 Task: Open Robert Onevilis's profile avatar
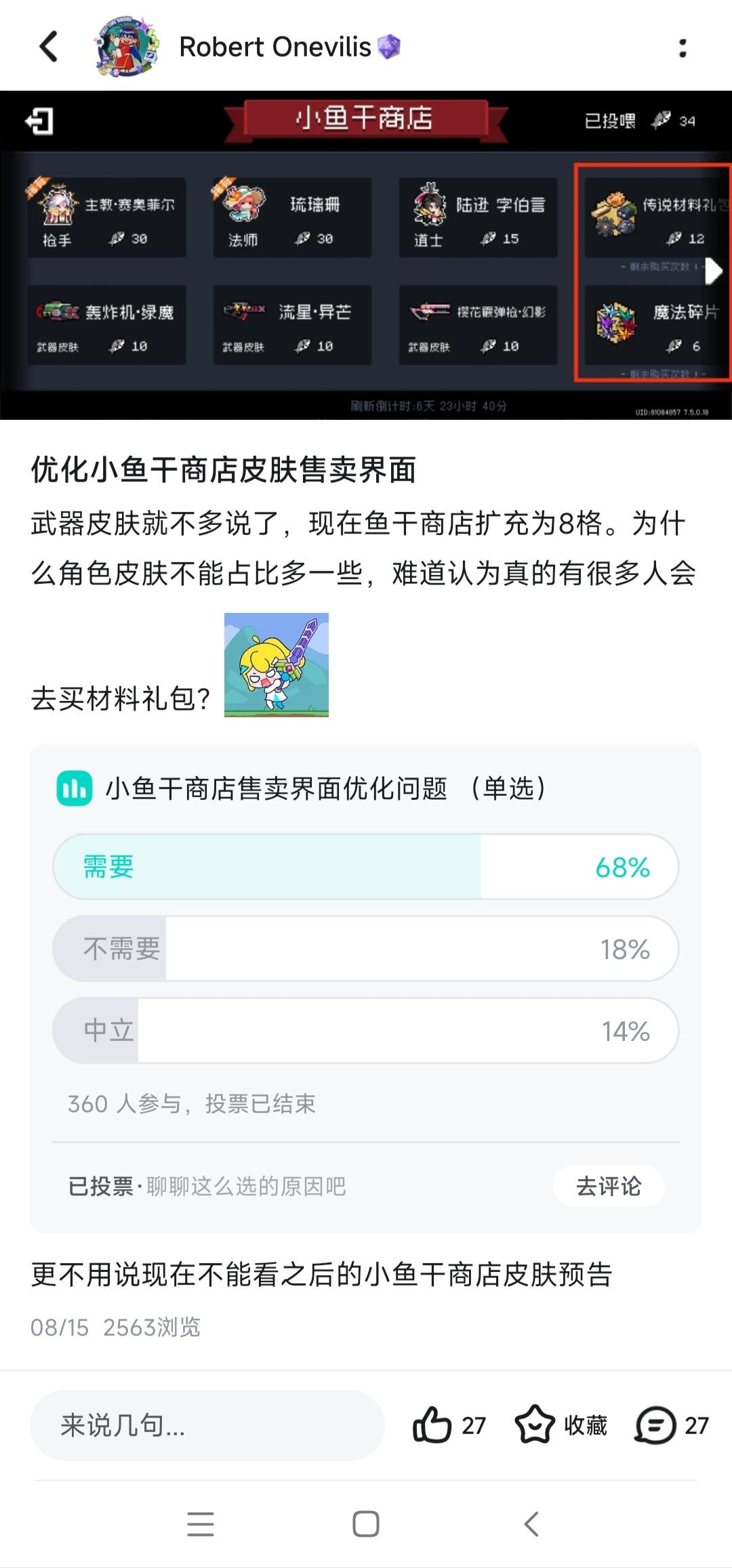point(127,47)
